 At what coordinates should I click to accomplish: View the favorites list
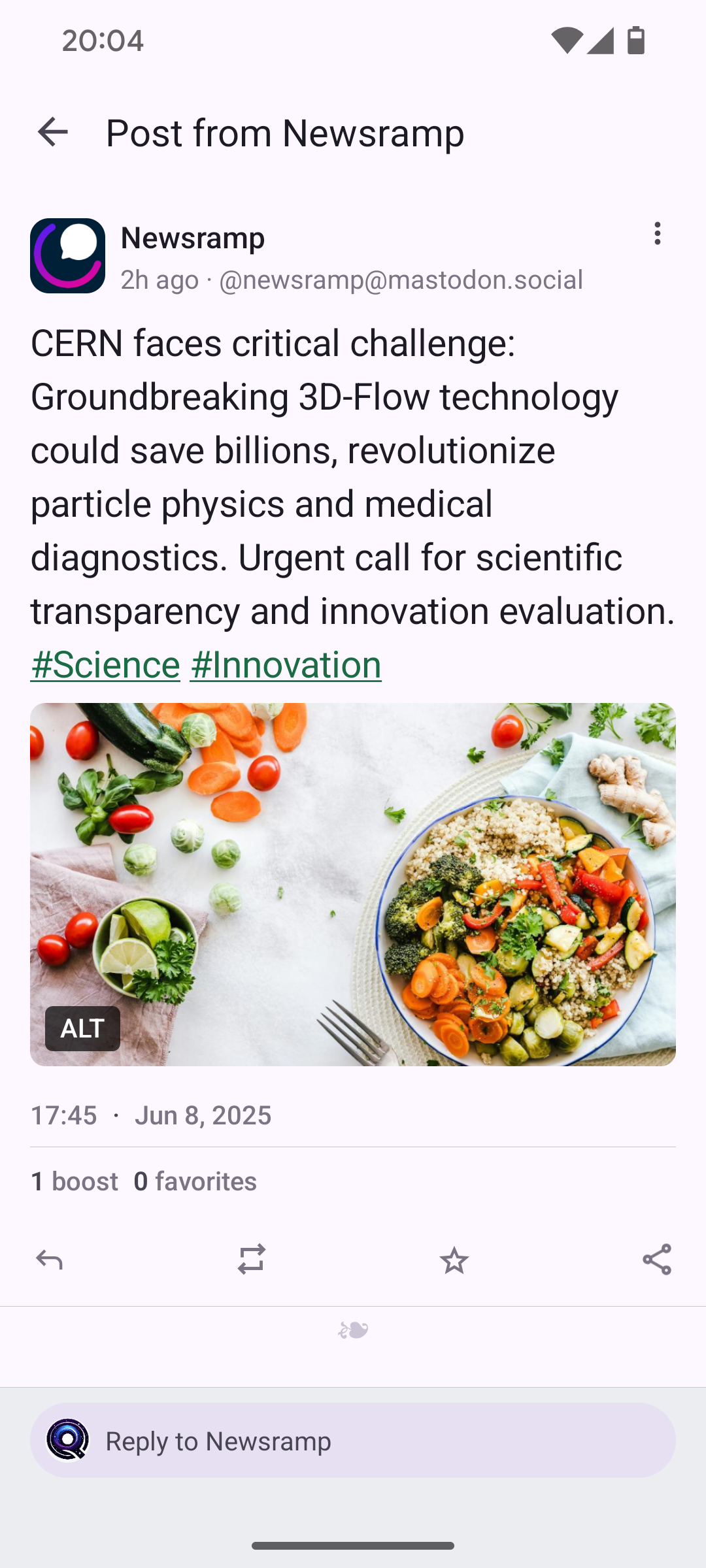click(x=195, y=1181)
